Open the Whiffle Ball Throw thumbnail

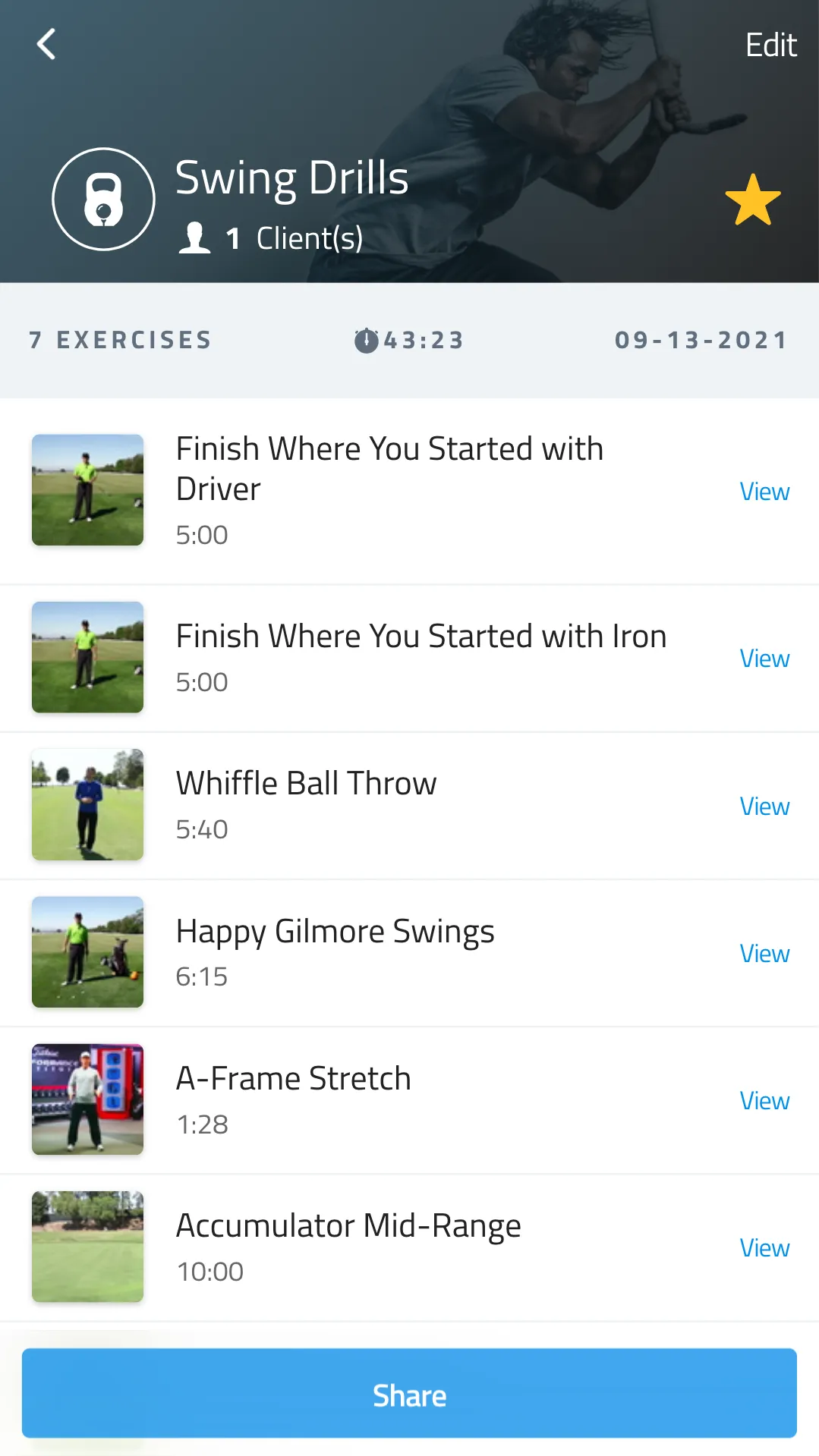(x=87, y=804)
